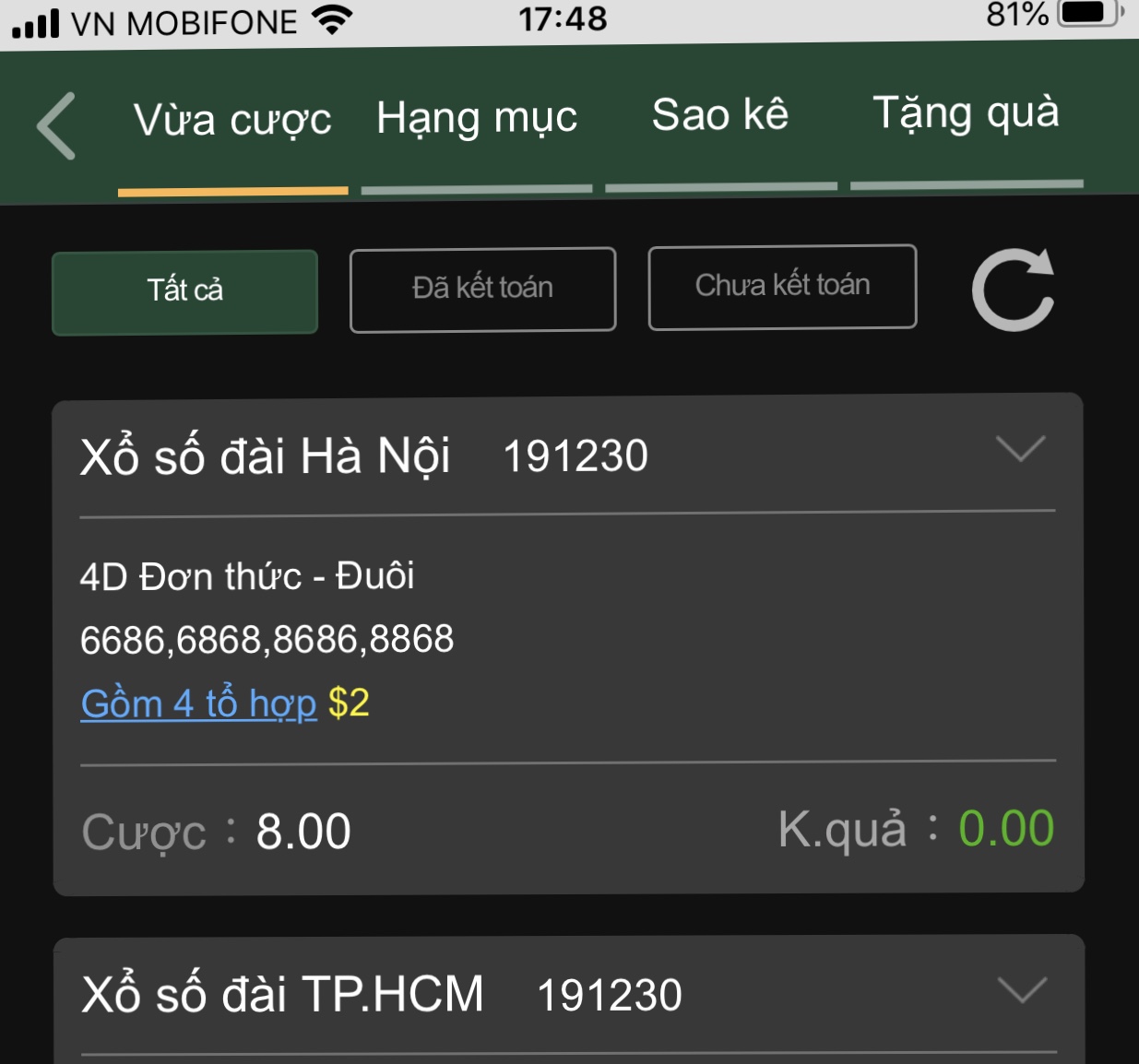The image size is (1139, 1064).
Task: Open the Sao kê tab
Action: [x=720, y=115]
